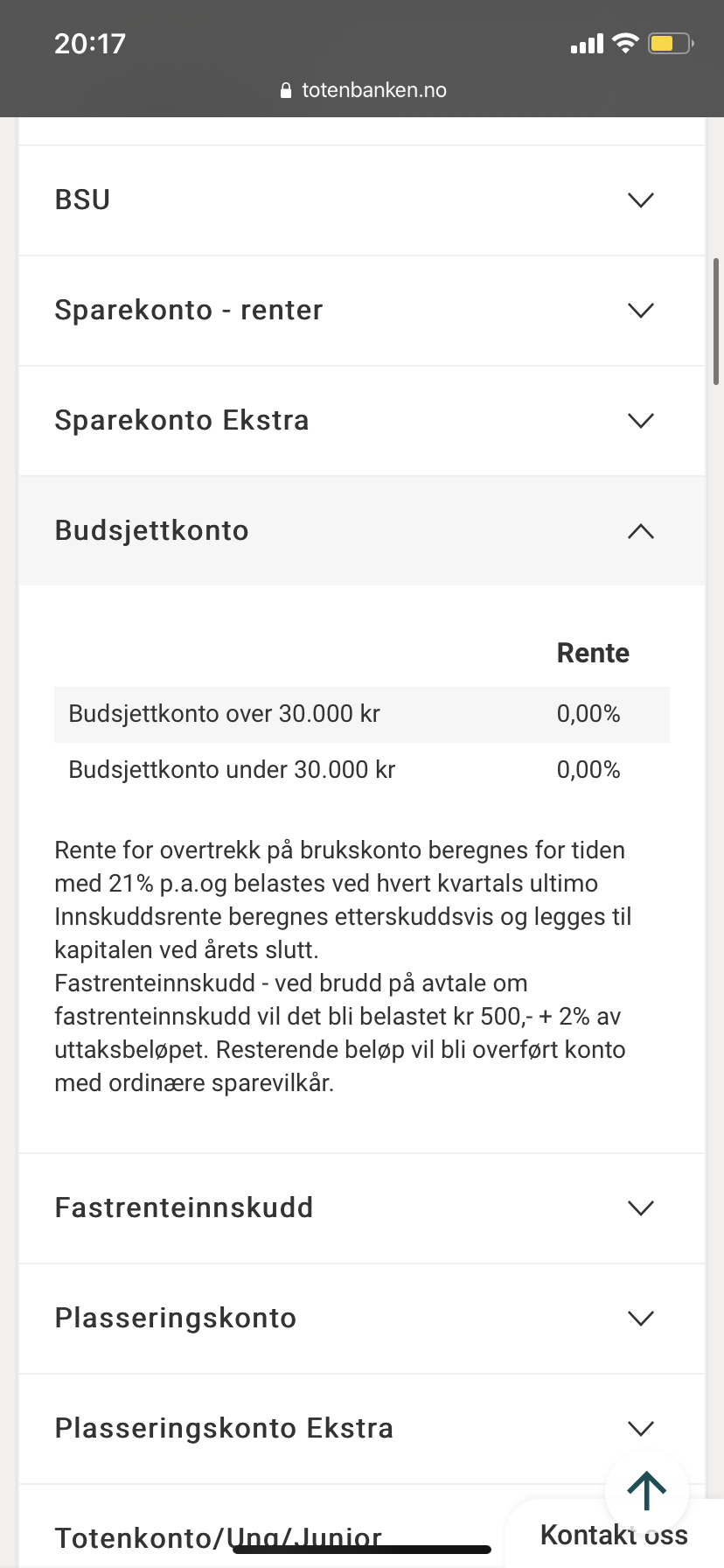Expand the Plasseringskonto section
The image size is (724, 1568).
click(362, 1319)
